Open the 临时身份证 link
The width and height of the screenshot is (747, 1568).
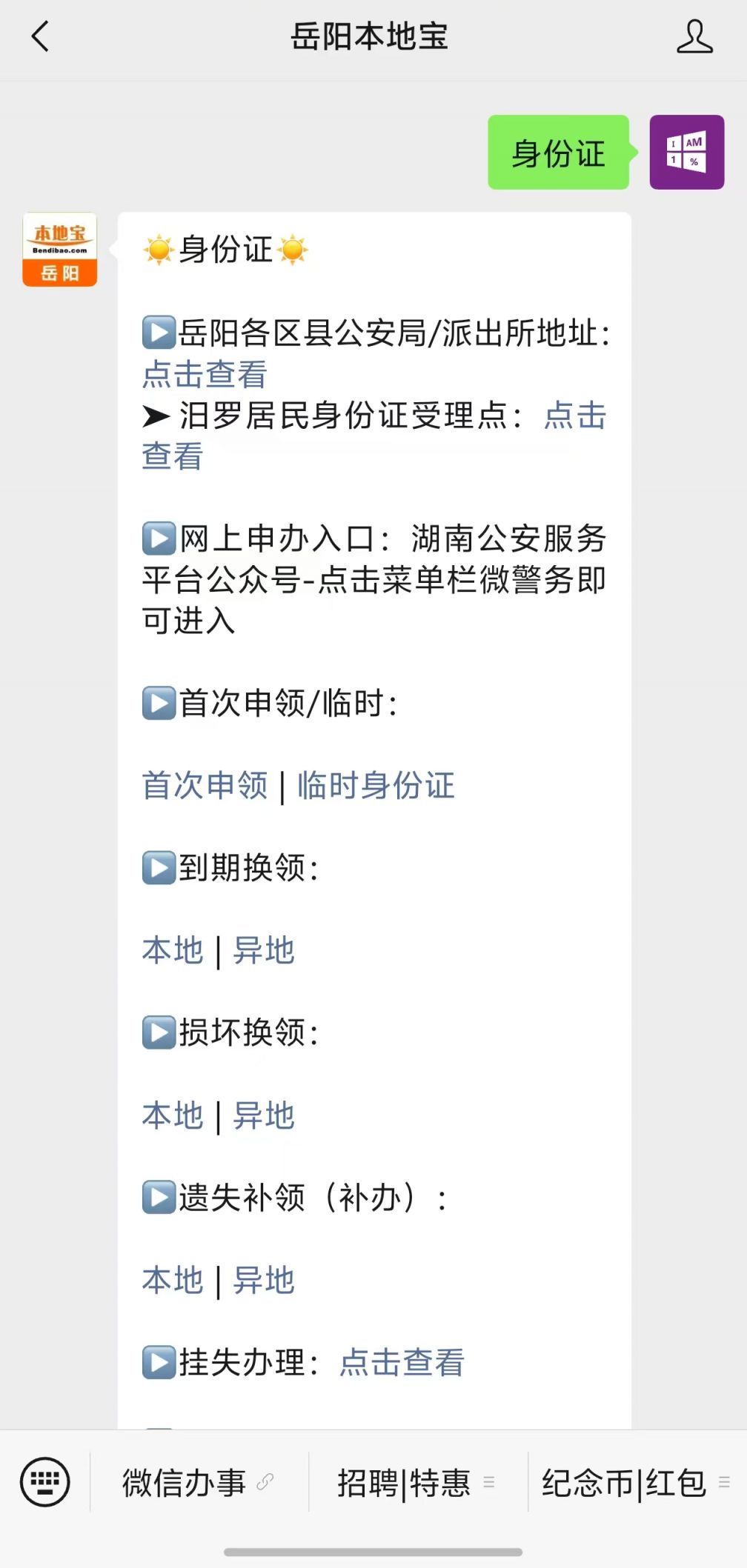click(x=376, y=785)
